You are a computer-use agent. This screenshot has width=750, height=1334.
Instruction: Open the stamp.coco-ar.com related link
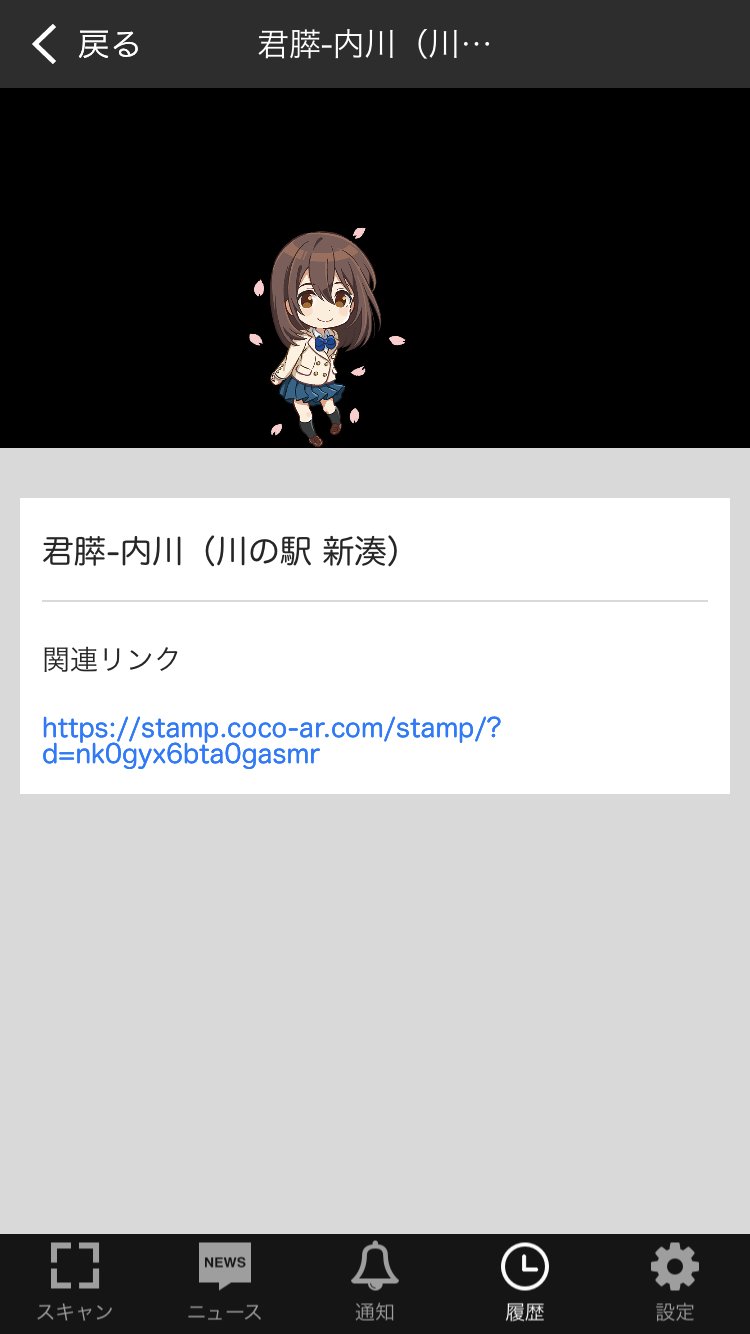tap(271, 741)
